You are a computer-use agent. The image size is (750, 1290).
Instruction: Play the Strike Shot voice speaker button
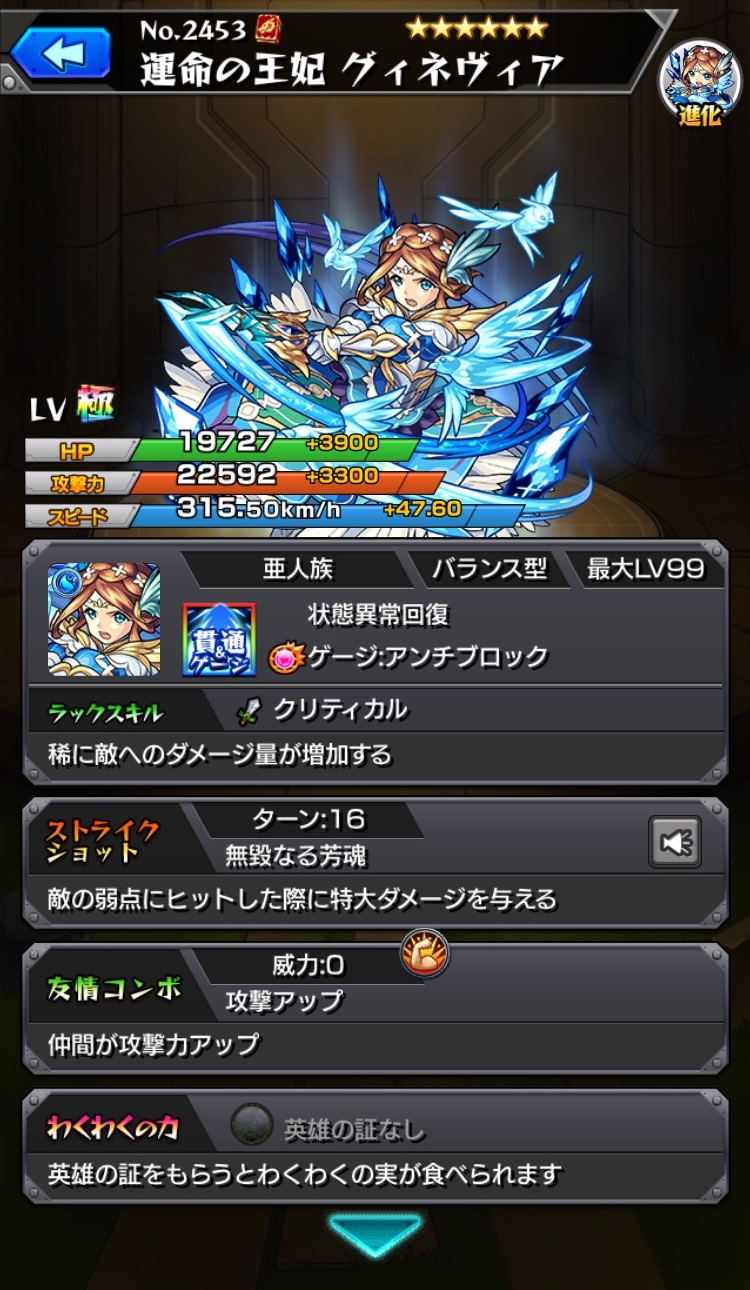click(x=675, y=842)
